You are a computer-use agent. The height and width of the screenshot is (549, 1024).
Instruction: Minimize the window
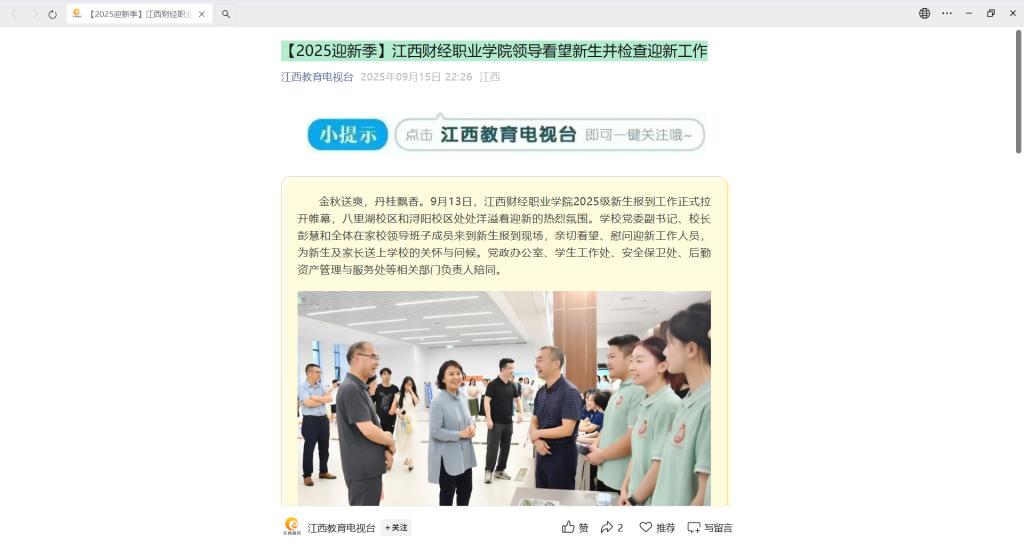coord(969,13)
